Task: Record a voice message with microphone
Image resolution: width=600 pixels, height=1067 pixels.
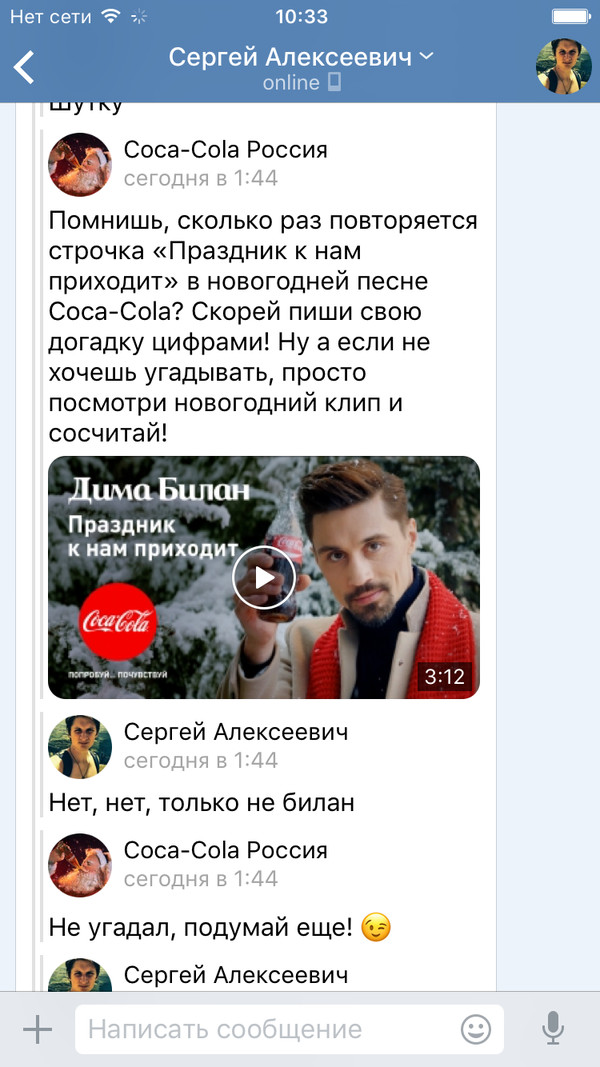Action: [551, 1029]
